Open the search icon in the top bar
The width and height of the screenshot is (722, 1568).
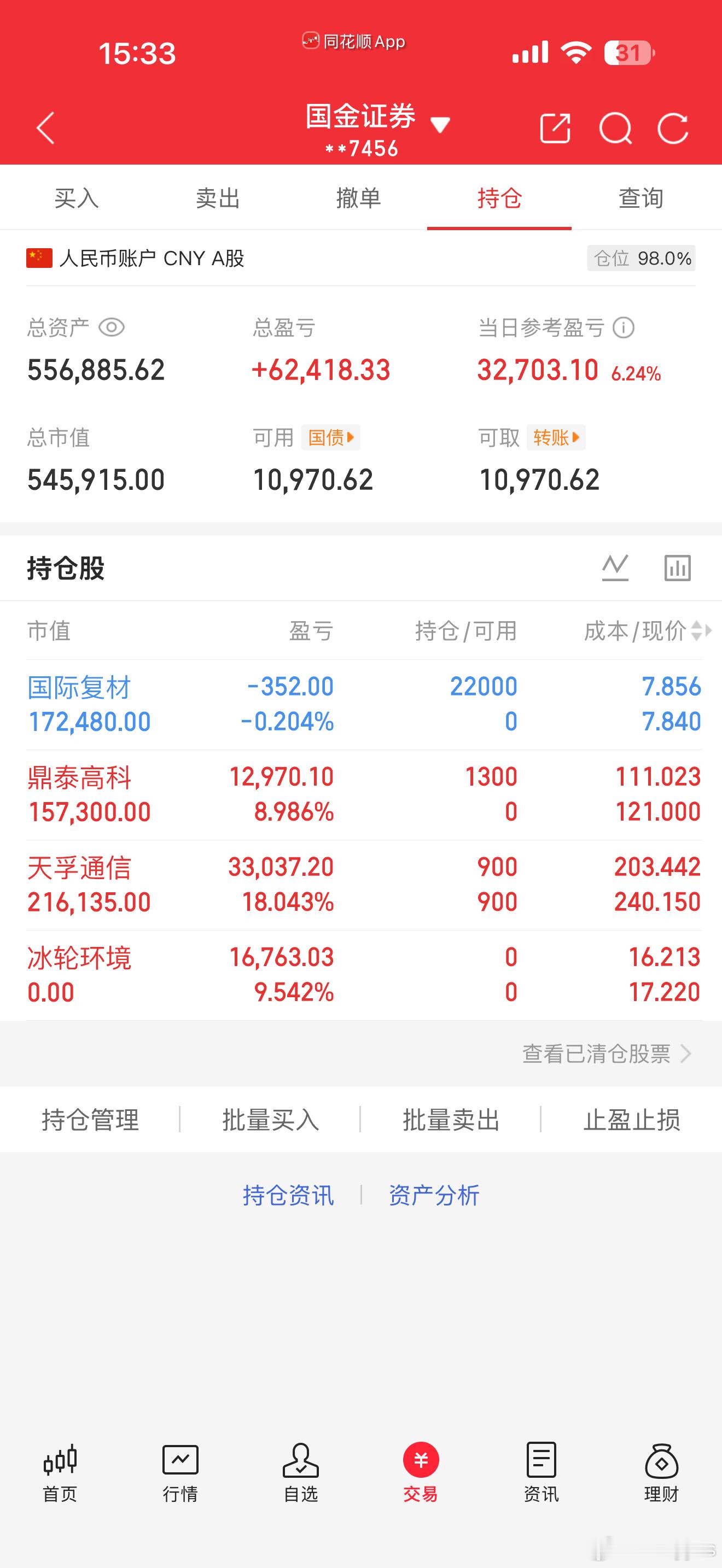(x=616, y=128)
